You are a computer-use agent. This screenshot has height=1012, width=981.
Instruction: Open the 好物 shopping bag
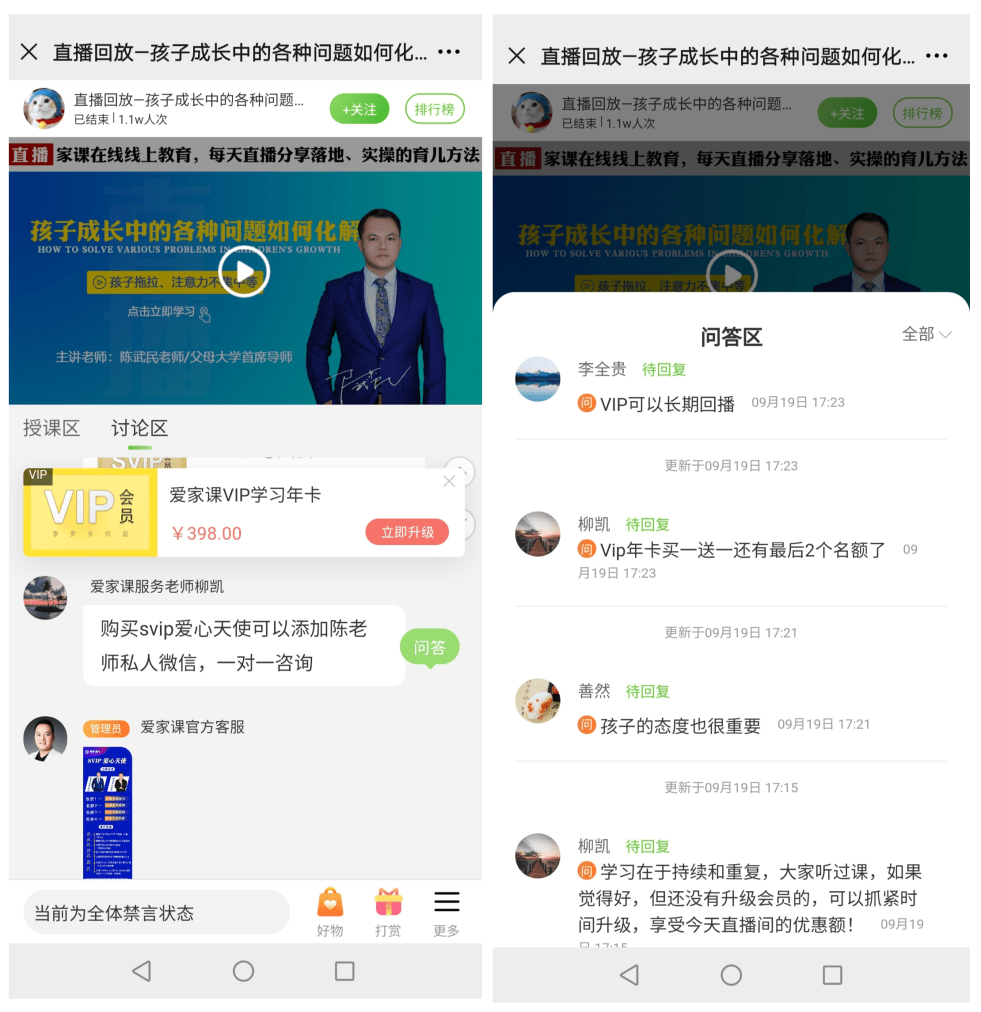(330, 911)
